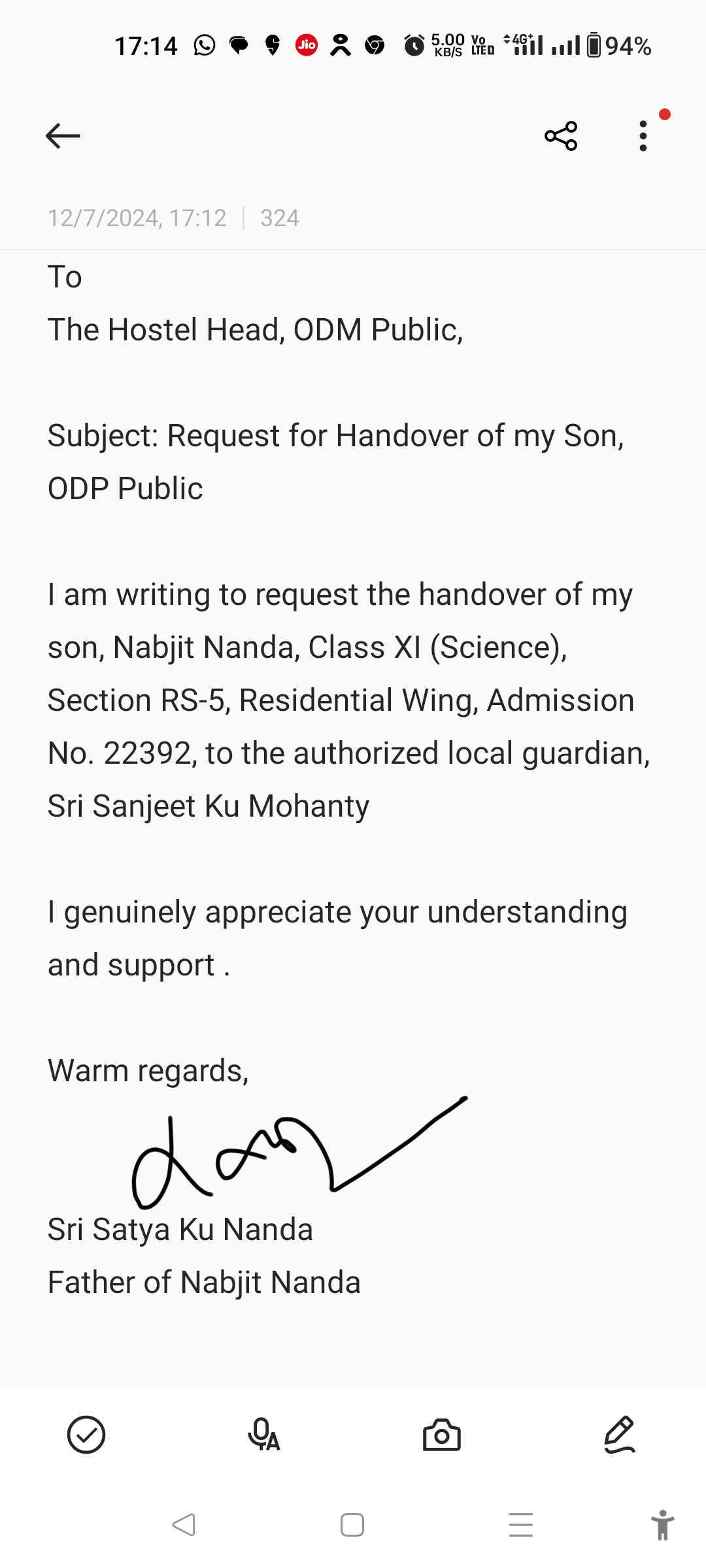The image size is (706, 1568).
Task: Insert a photo with the camera icon
Action: pos(442,1435)
